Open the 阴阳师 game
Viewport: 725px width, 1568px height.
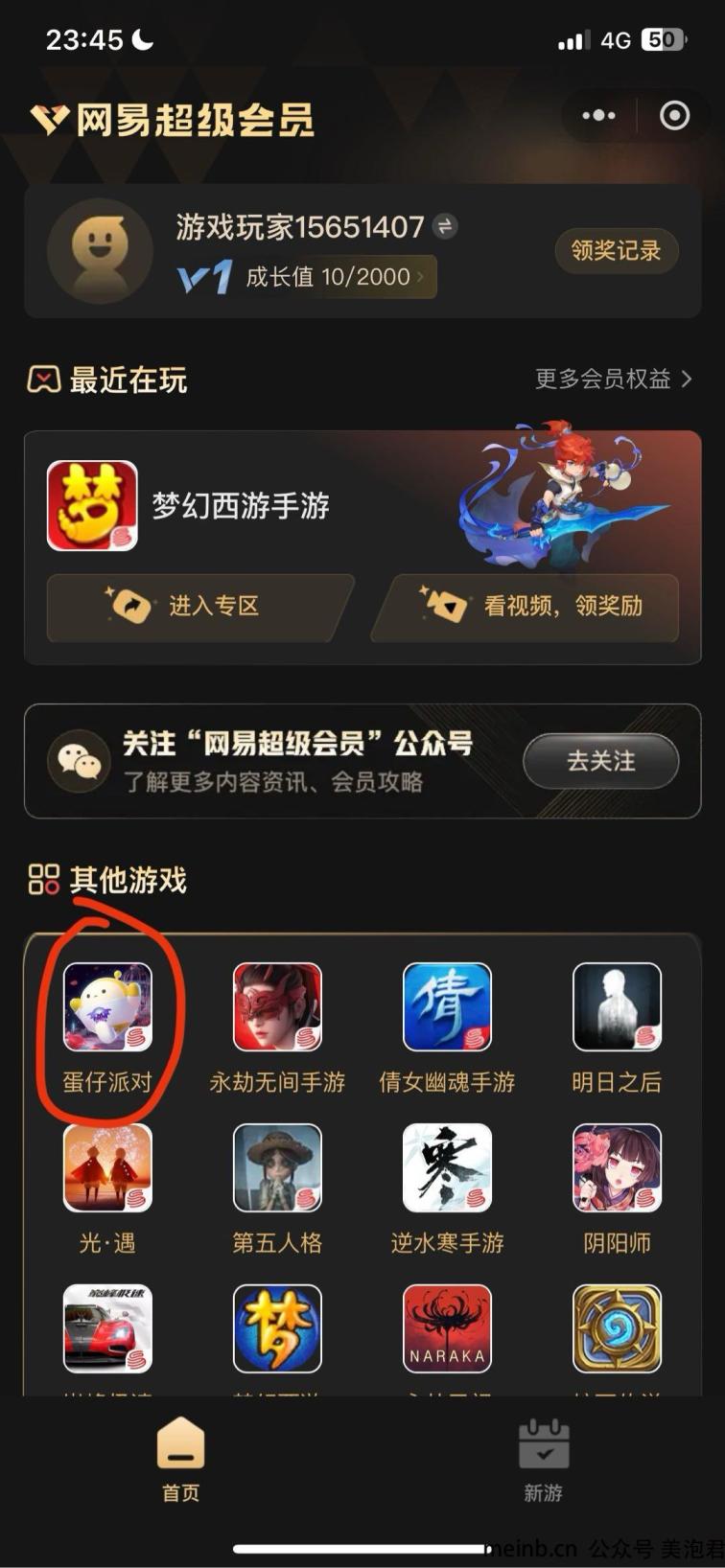click(x=617, y=1168)
